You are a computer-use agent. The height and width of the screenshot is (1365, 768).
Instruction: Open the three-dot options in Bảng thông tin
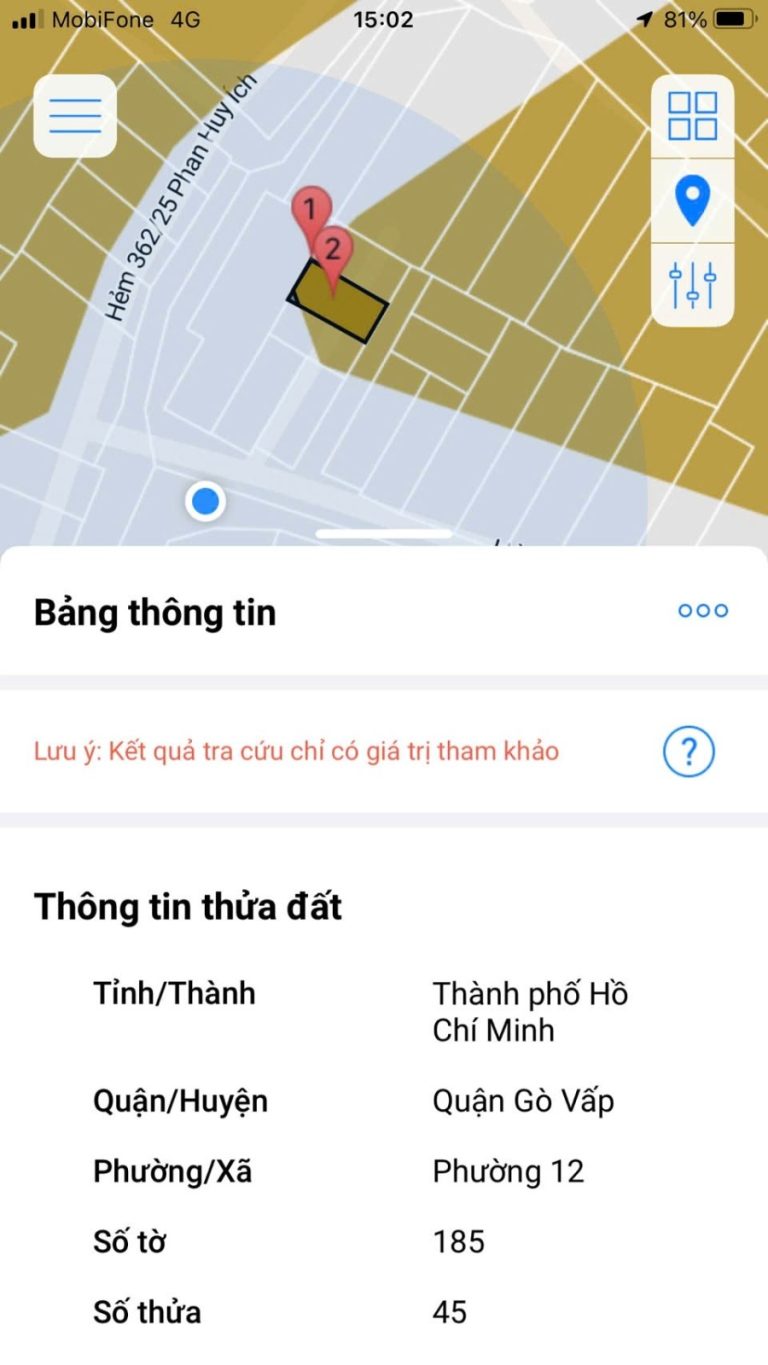(x=703, y=611)
